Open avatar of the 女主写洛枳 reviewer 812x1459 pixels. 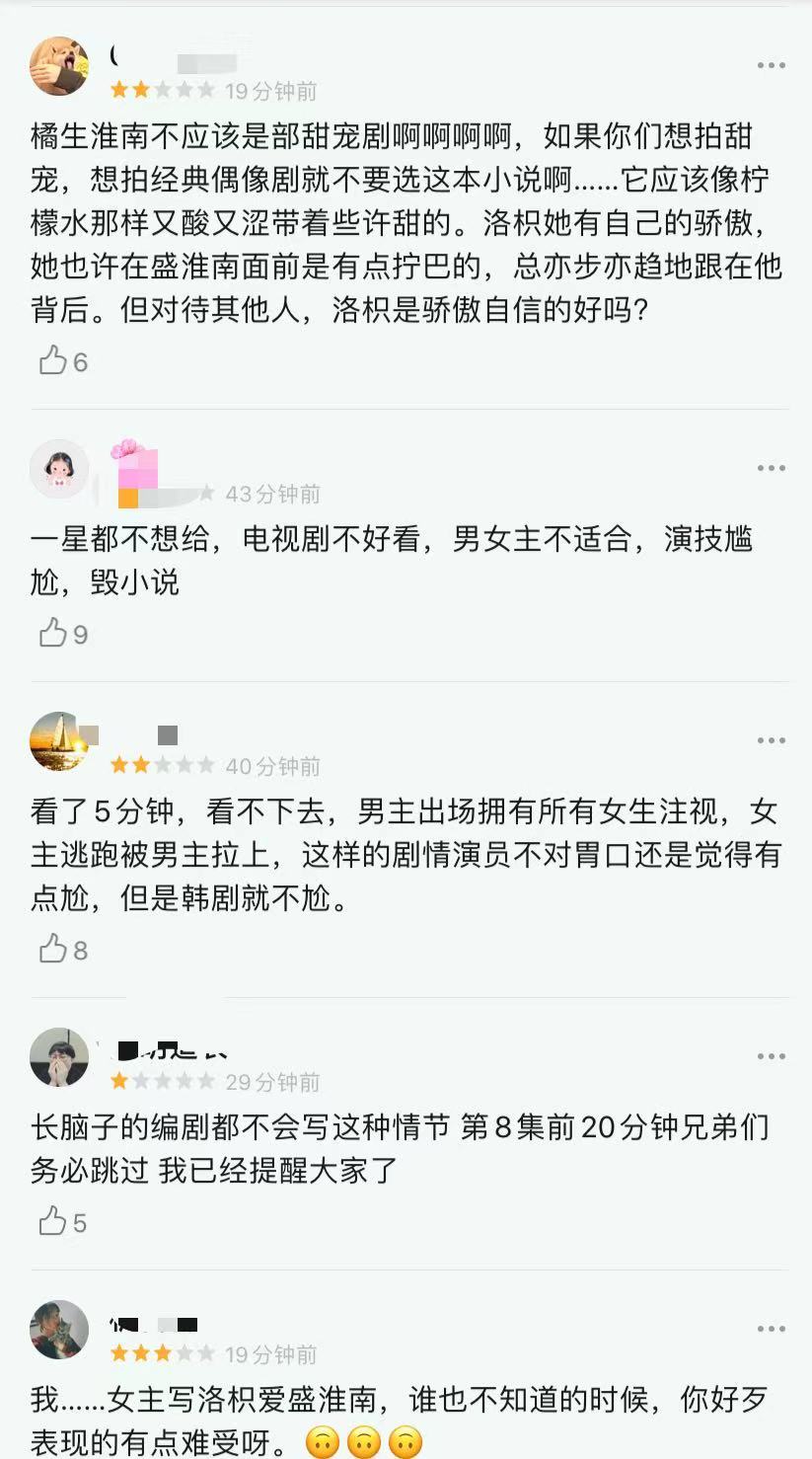coord(59,1330)
